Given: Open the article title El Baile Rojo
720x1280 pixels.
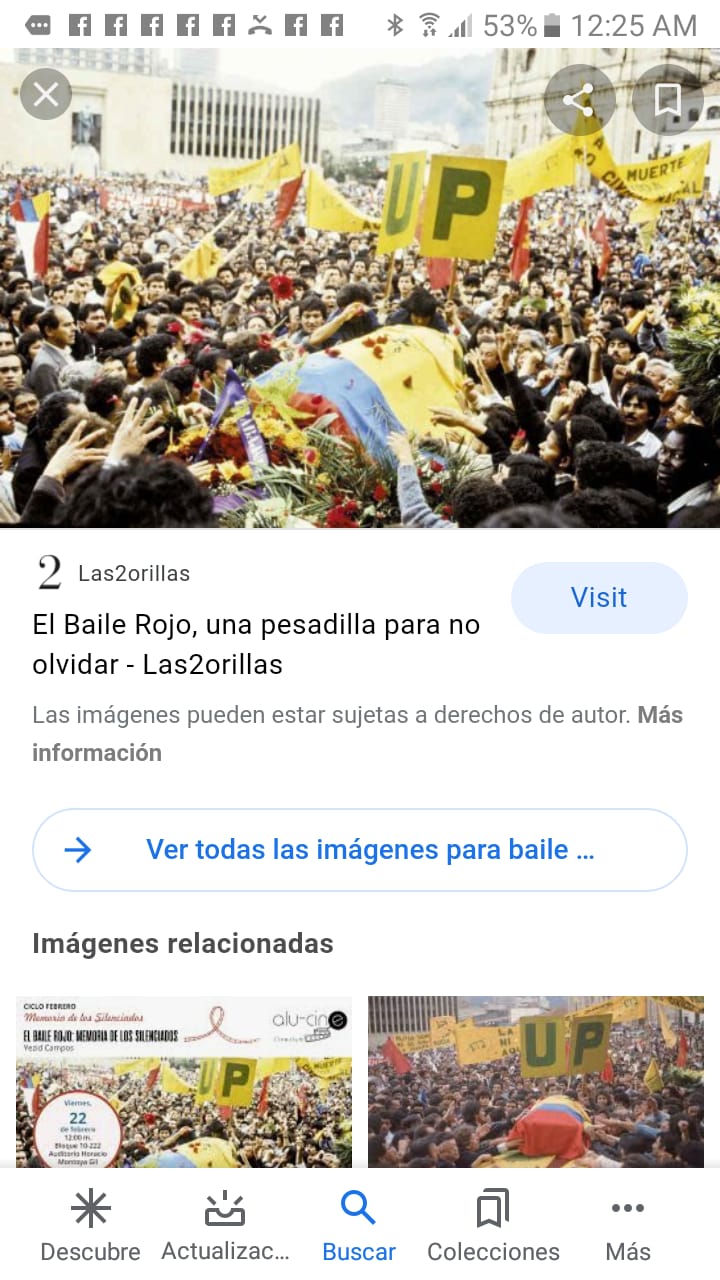Looking at the screenshot, I should [x=256, y=645].
